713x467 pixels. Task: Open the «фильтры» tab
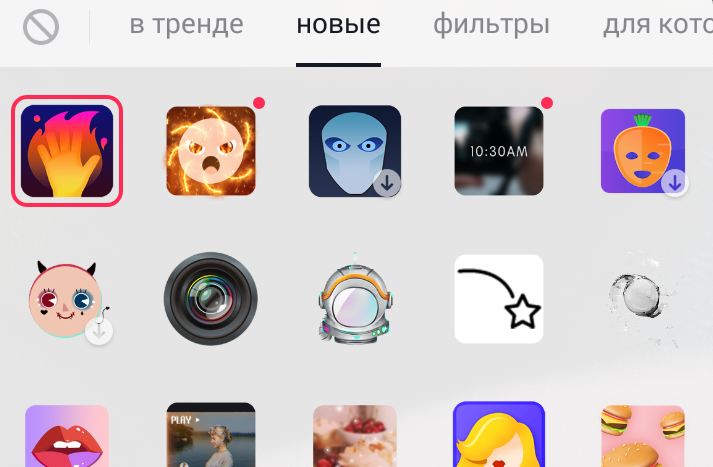point(491,25)
